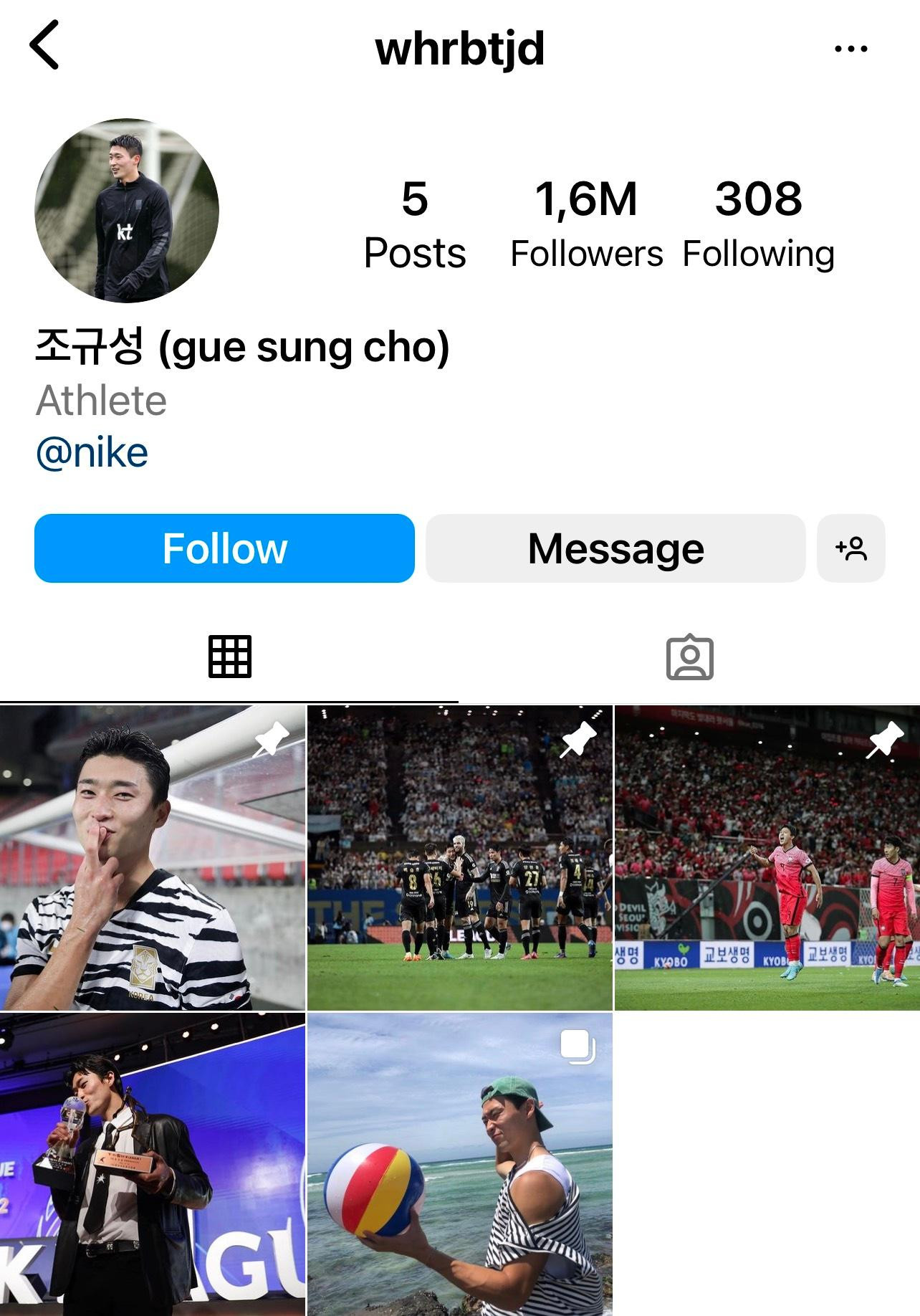
Task: Open the 308 Following list
Action: pyautogui.click(x=758, y=224)
